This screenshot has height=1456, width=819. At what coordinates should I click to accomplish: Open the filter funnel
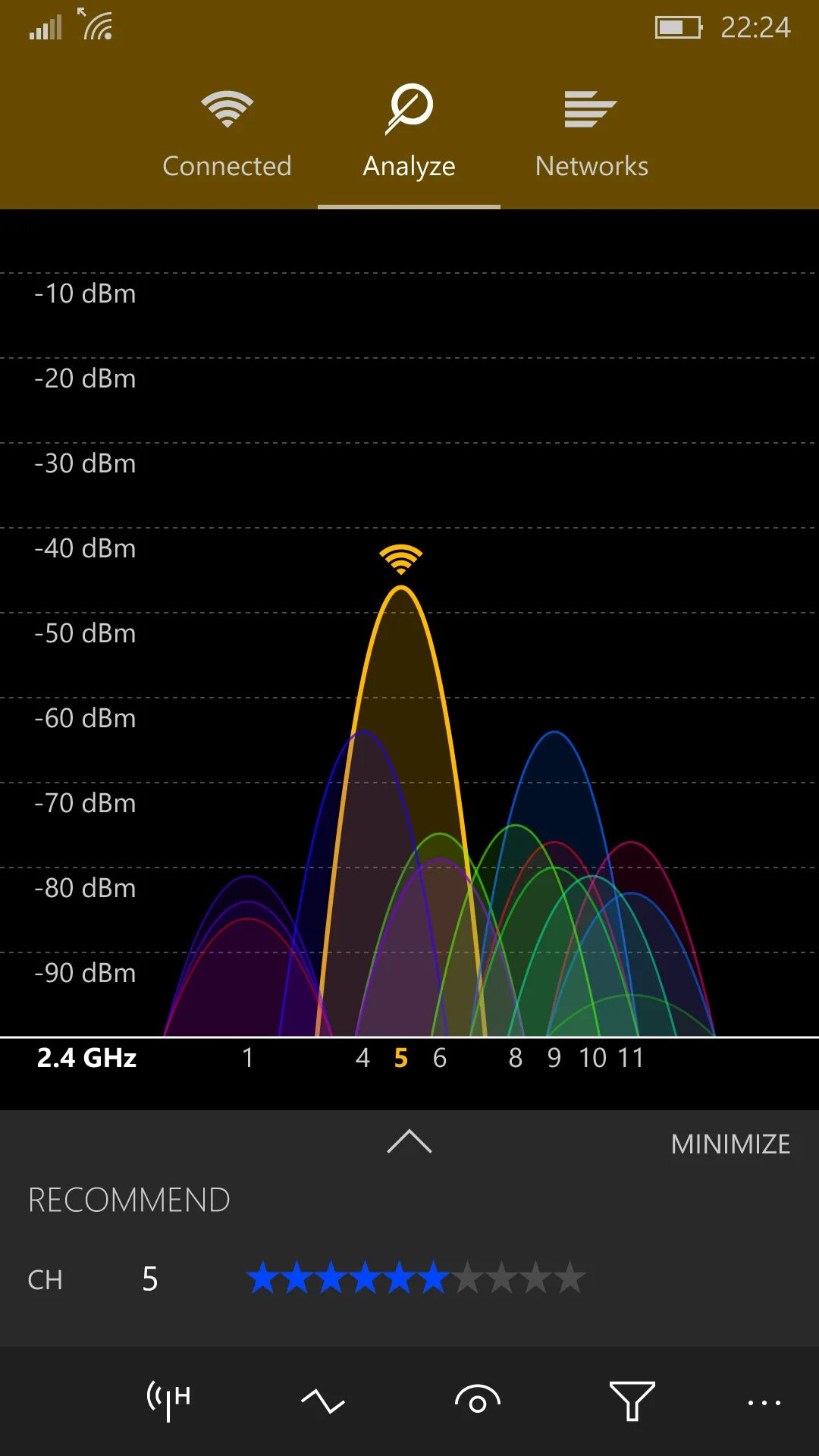coord(632,1401)
